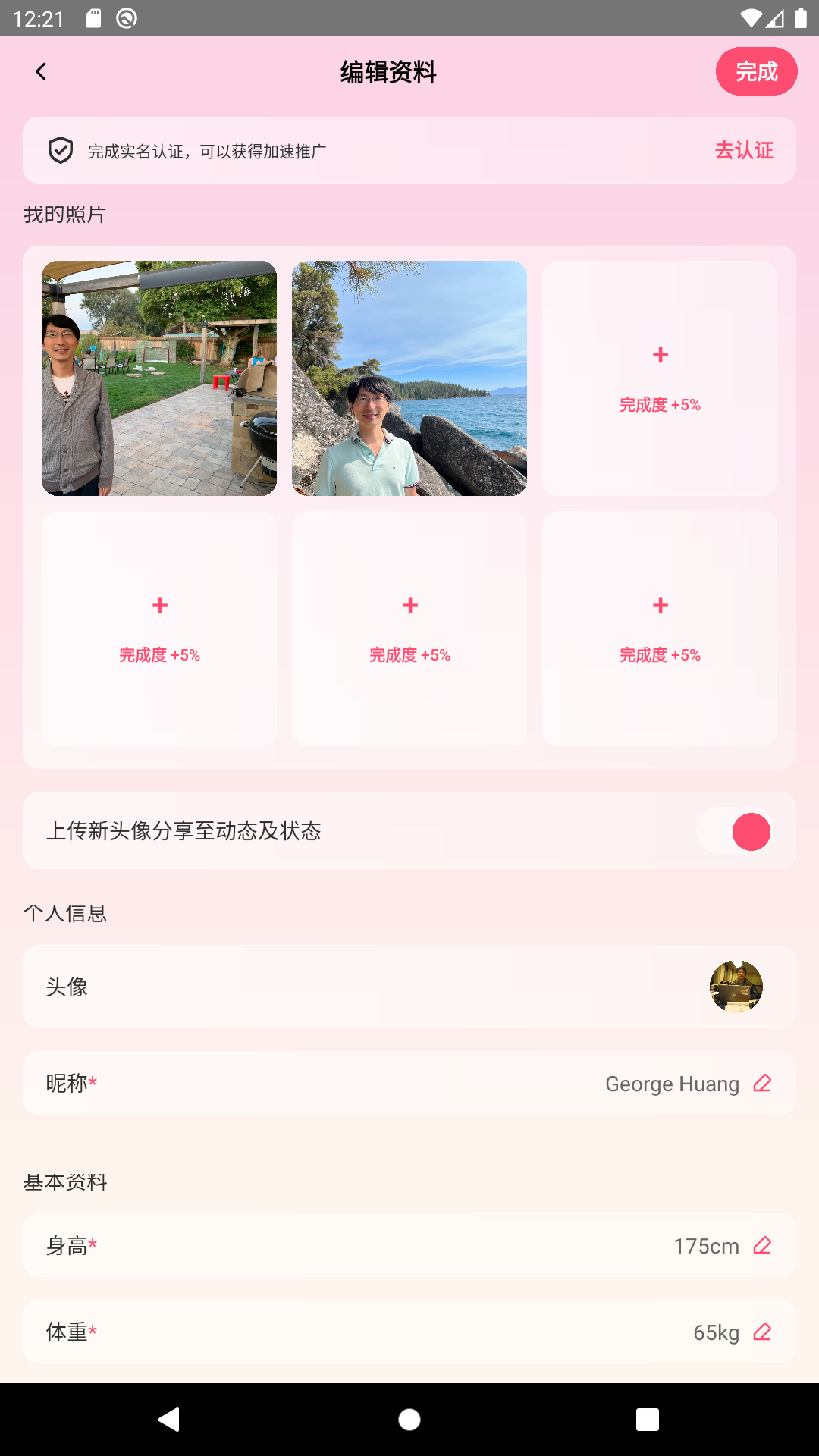Add a photo next to the lake picture
This screenshot has width=819, height=1456.
tap(659, 378)
